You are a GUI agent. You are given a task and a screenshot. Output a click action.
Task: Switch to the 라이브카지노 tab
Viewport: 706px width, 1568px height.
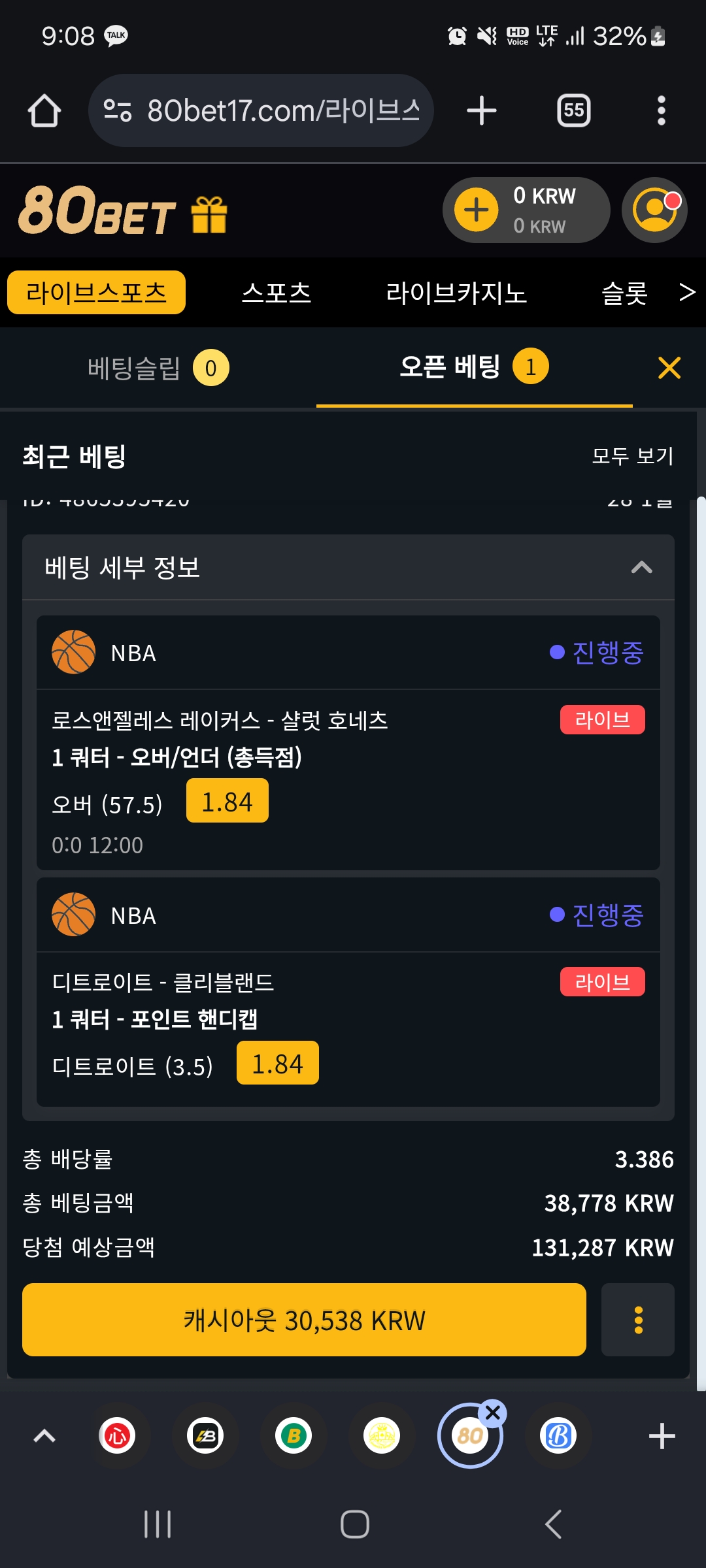(456, 293)
